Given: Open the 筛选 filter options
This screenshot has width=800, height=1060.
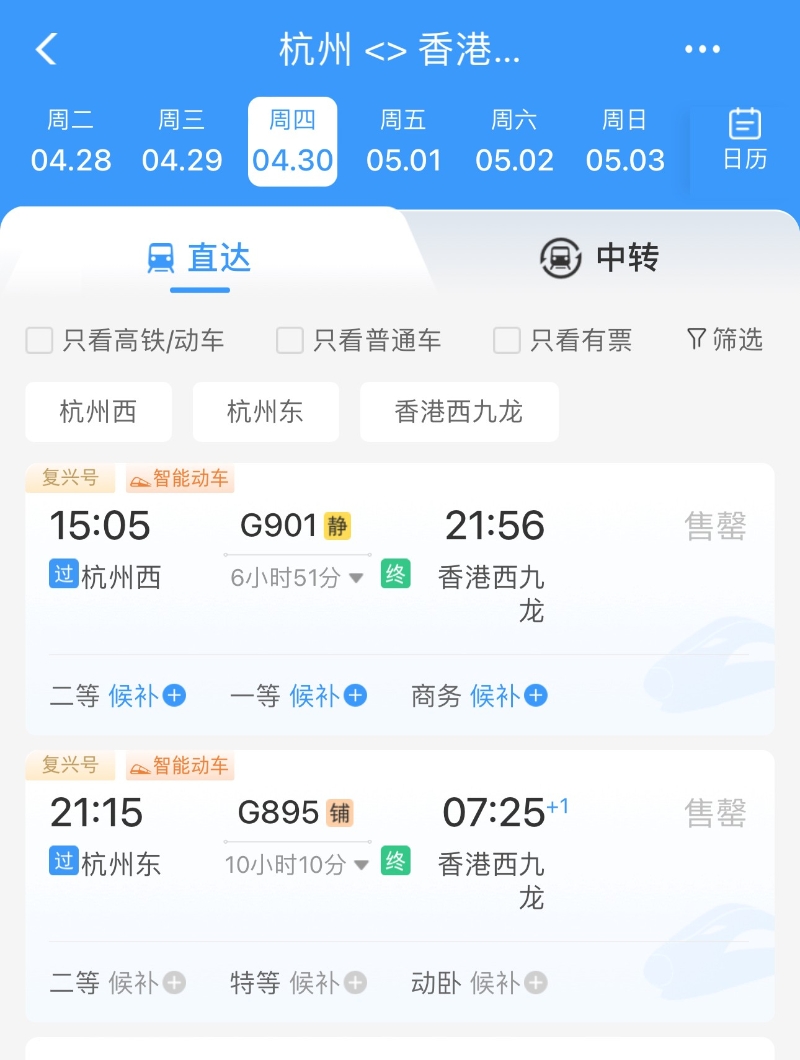Looking at the screenshot, I should (725, 340).
